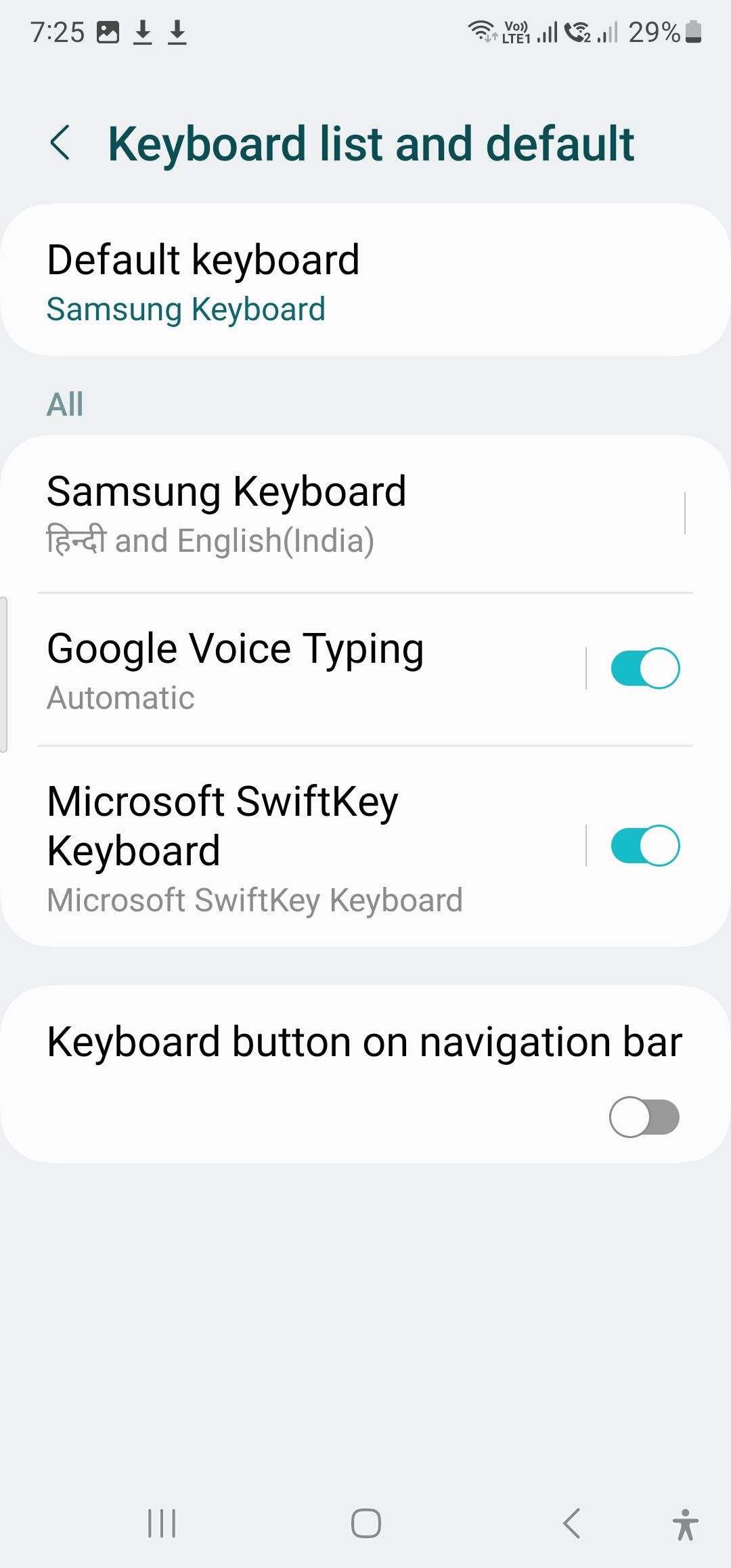Viewport: 731px width, 1568px height.
Task: Enable Keyboard button on navigation bar
Action: tap(644, 1117)
